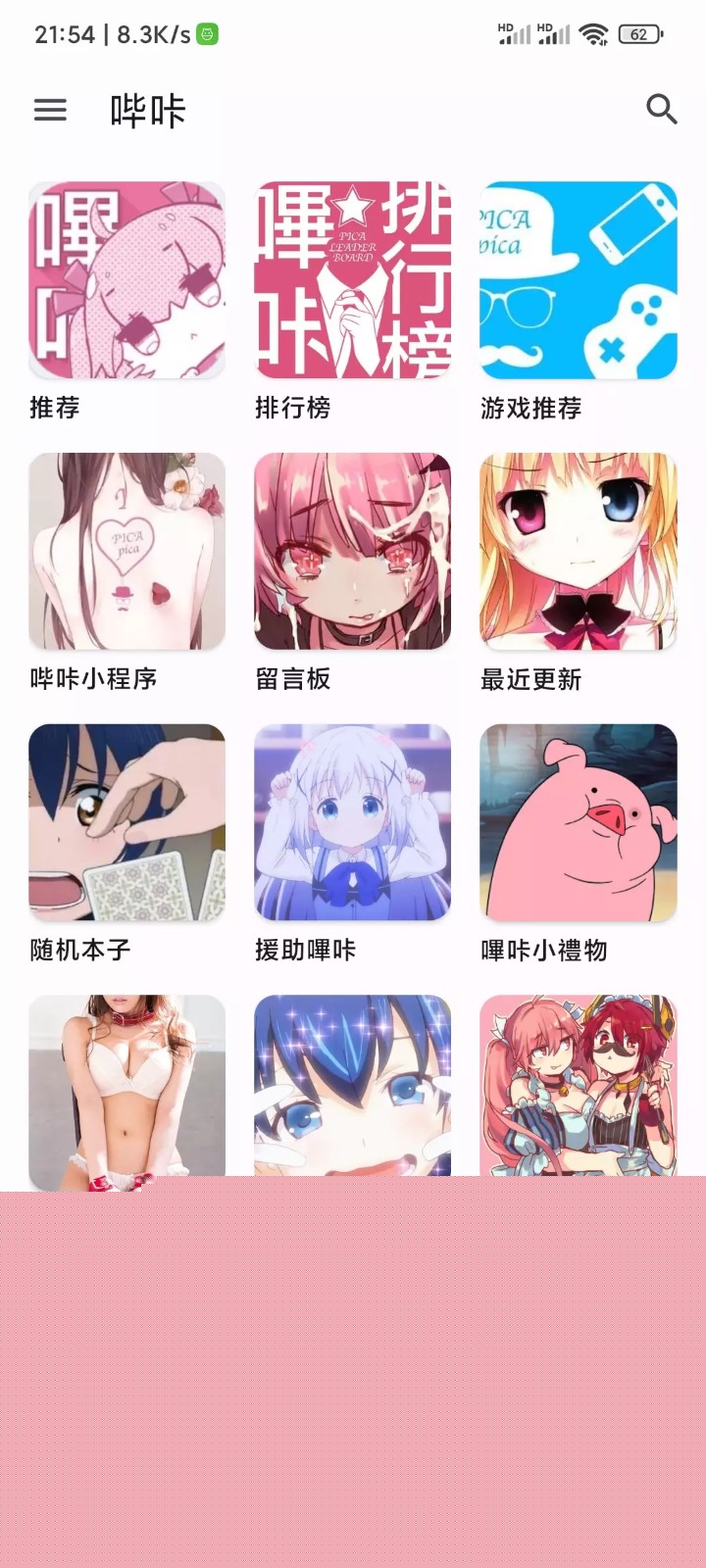Open the 排行榜 leaderboard tile

pyautogui.click(x=353, y=279)
